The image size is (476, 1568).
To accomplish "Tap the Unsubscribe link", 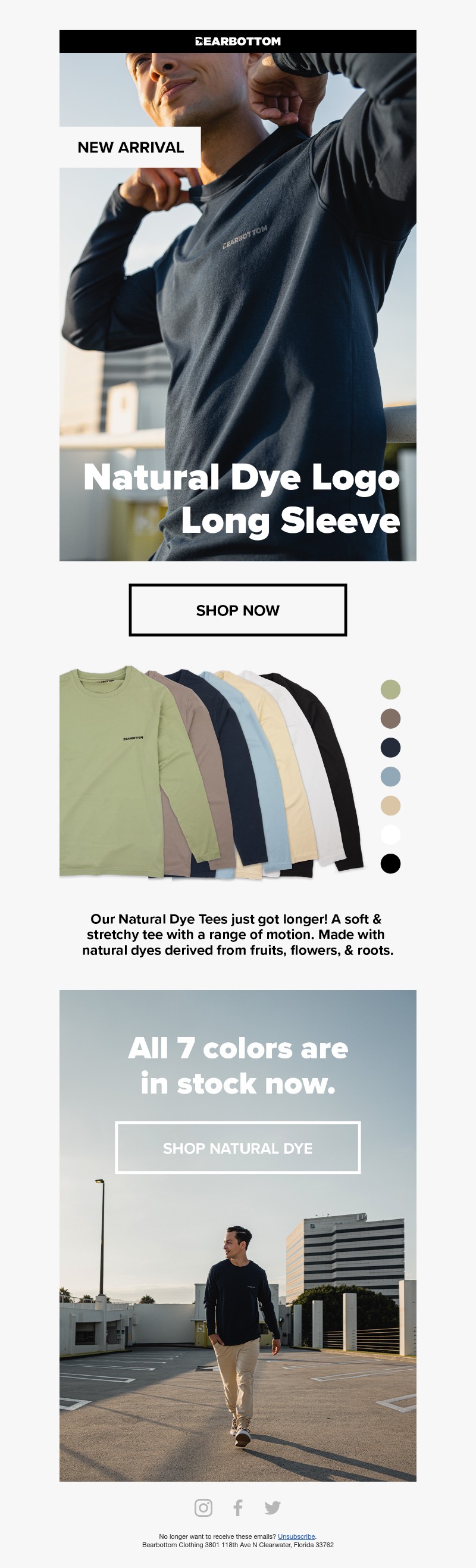I will (296, 1536).
